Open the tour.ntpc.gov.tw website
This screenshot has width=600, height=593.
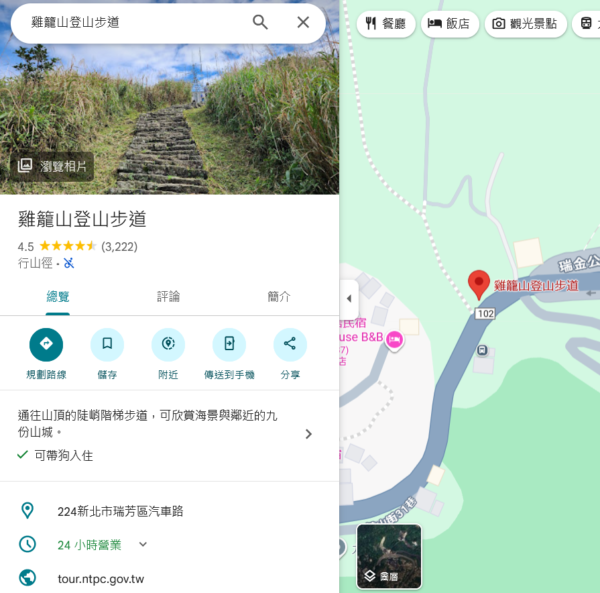pos(101,579)
